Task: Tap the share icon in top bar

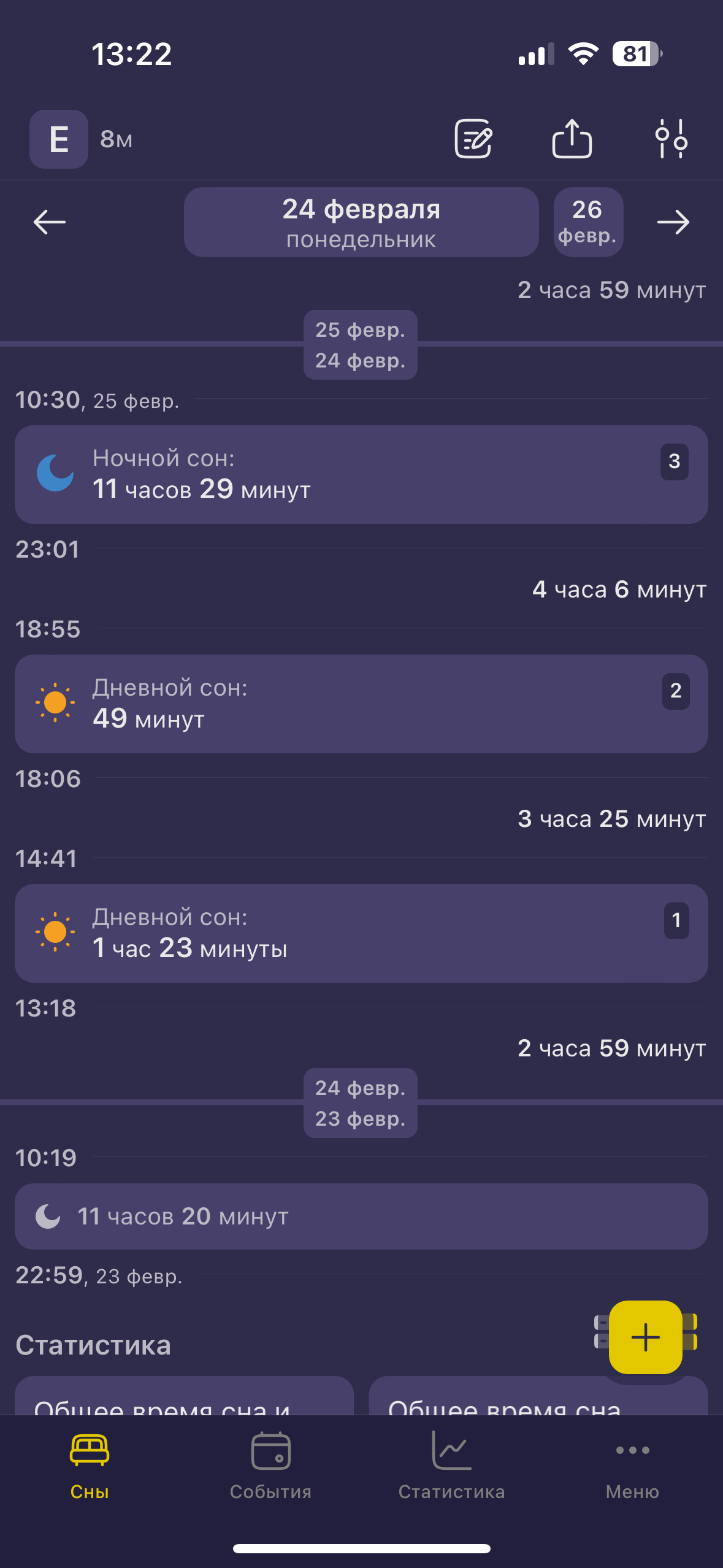Action: 573,140
